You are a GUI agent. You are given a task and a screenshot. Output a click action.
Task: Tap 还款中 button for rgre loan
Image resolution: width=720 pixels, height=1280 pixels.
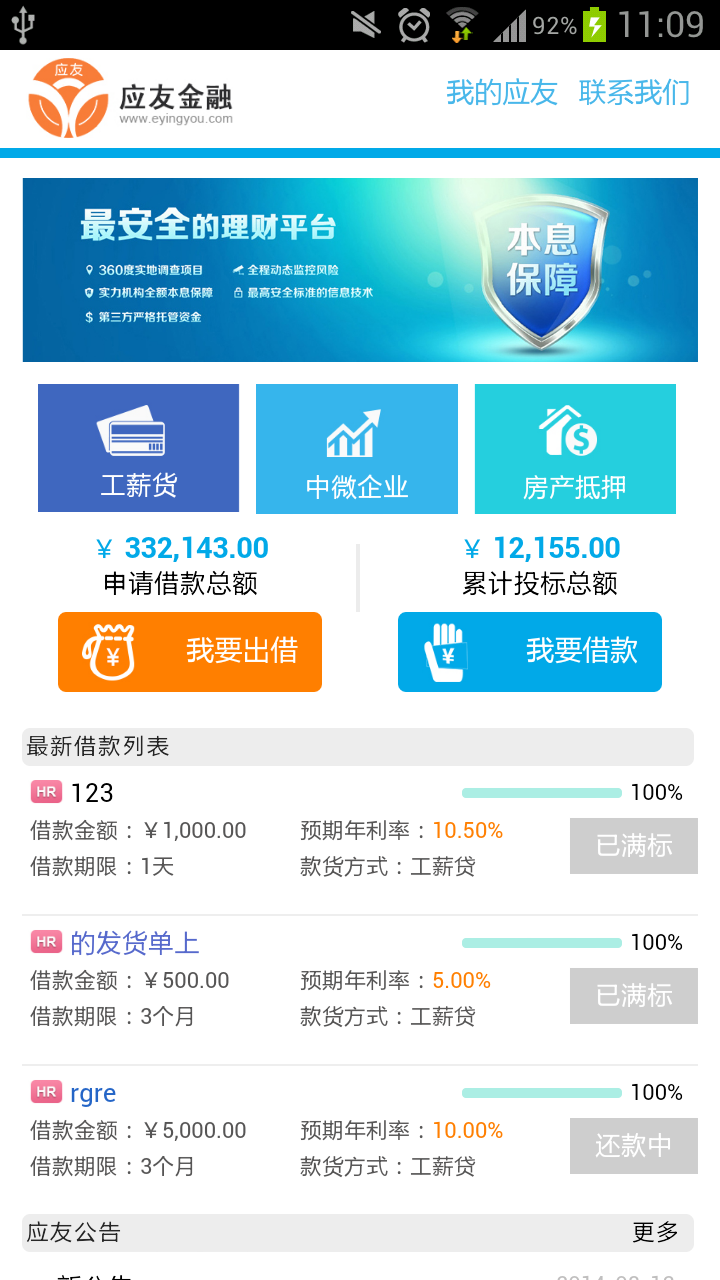[634, 1146]
